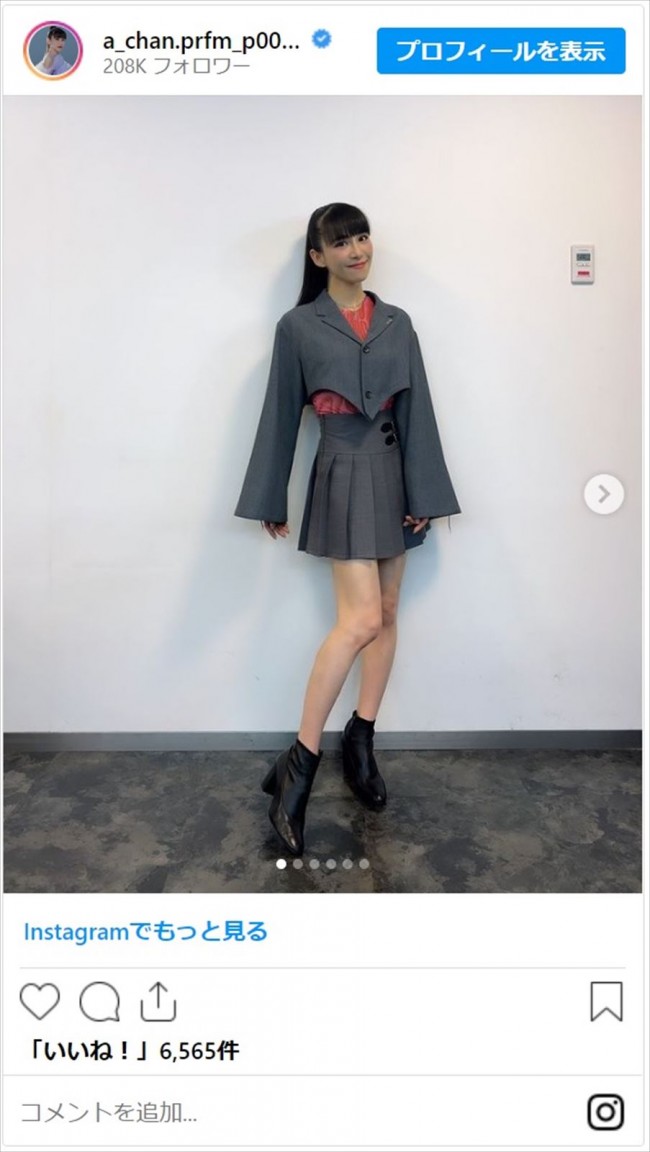Tap the プロフィールを表示 button

pos(501,51)
